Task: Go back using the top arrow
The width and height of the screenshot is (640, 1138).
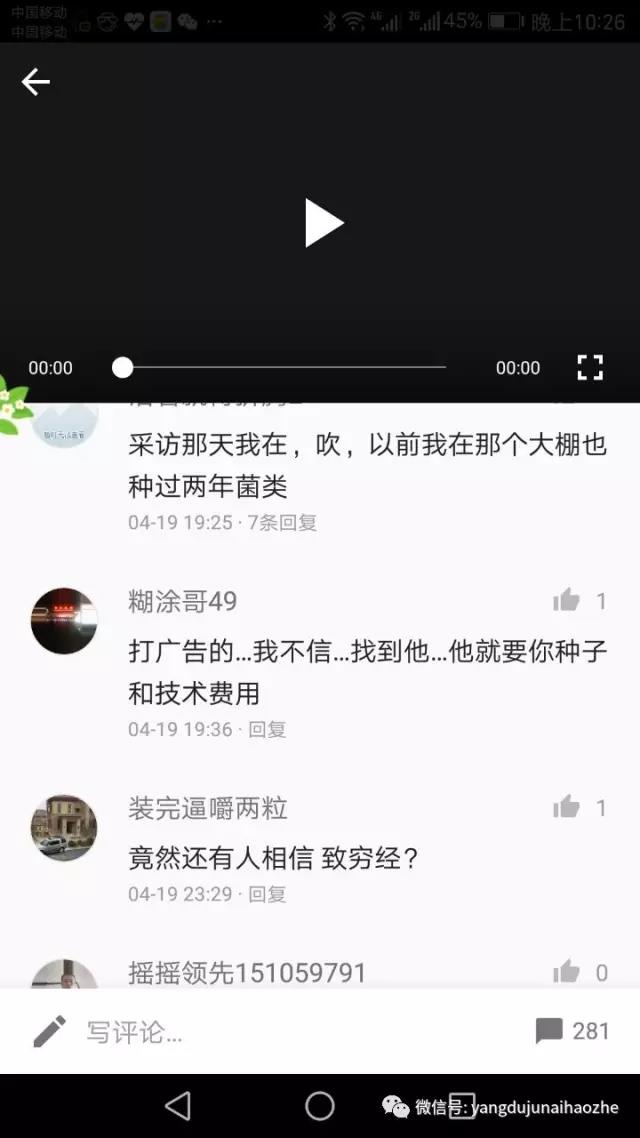Action: (36, 82)
